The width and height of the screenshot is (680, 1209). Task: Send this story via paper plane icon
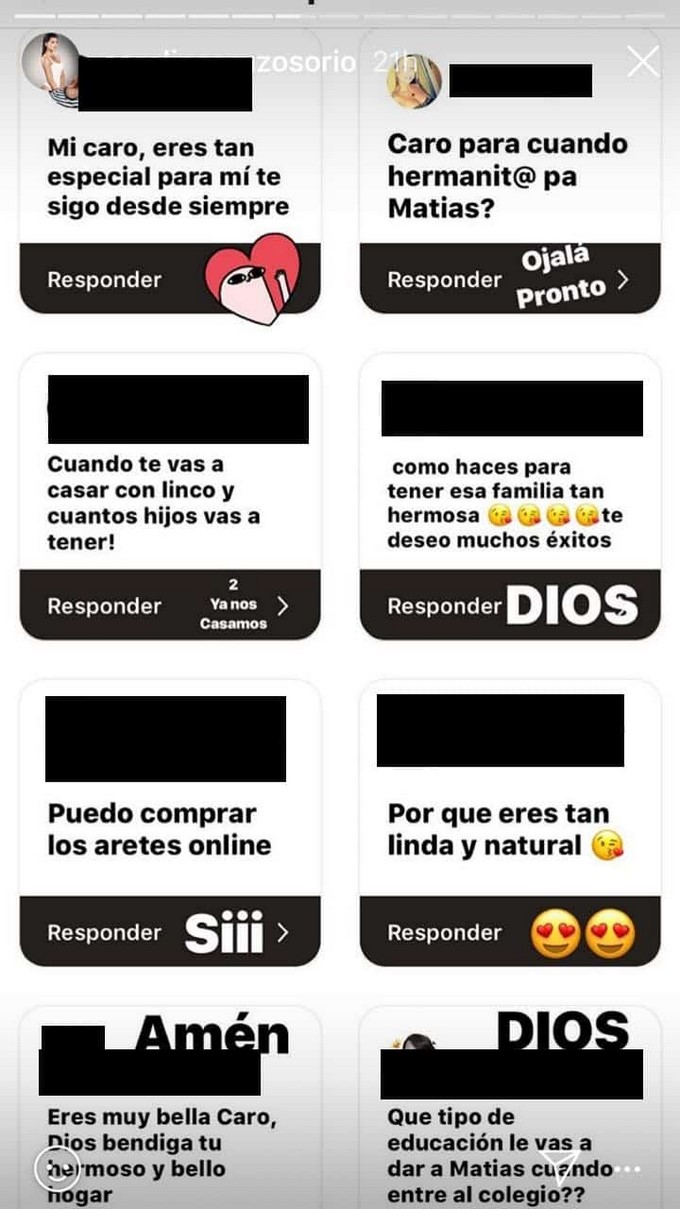(562, 1167)
